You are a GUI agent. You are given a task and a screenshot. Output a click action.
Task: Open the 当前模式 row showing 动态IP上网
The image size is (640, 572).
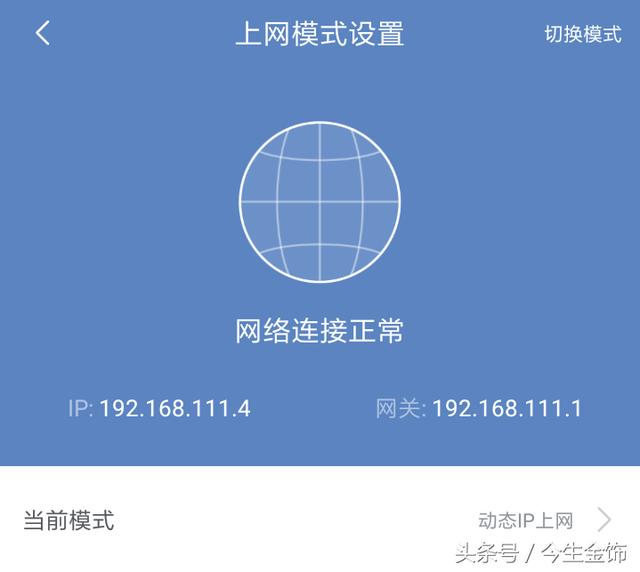(x=320, y=520)
